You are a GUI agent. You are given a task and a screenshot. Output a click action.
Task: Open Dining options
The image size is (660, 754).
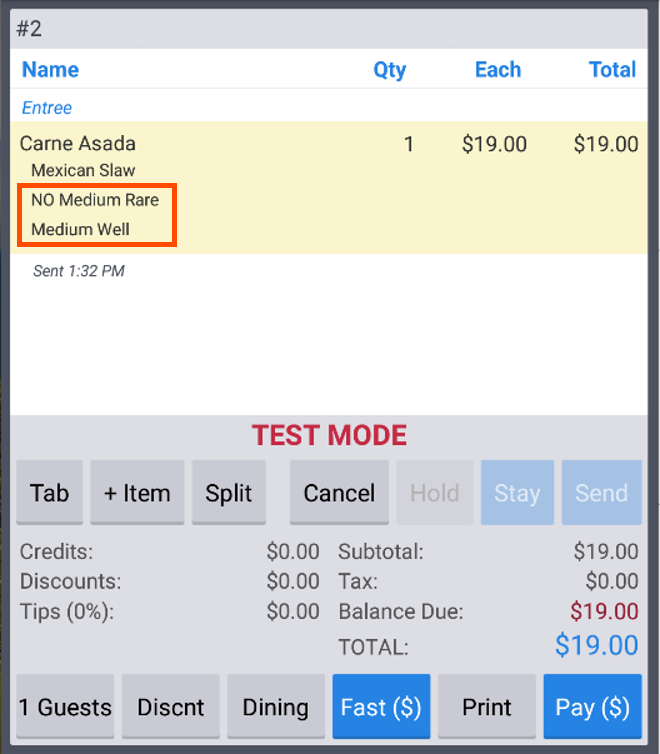[275, 707]
